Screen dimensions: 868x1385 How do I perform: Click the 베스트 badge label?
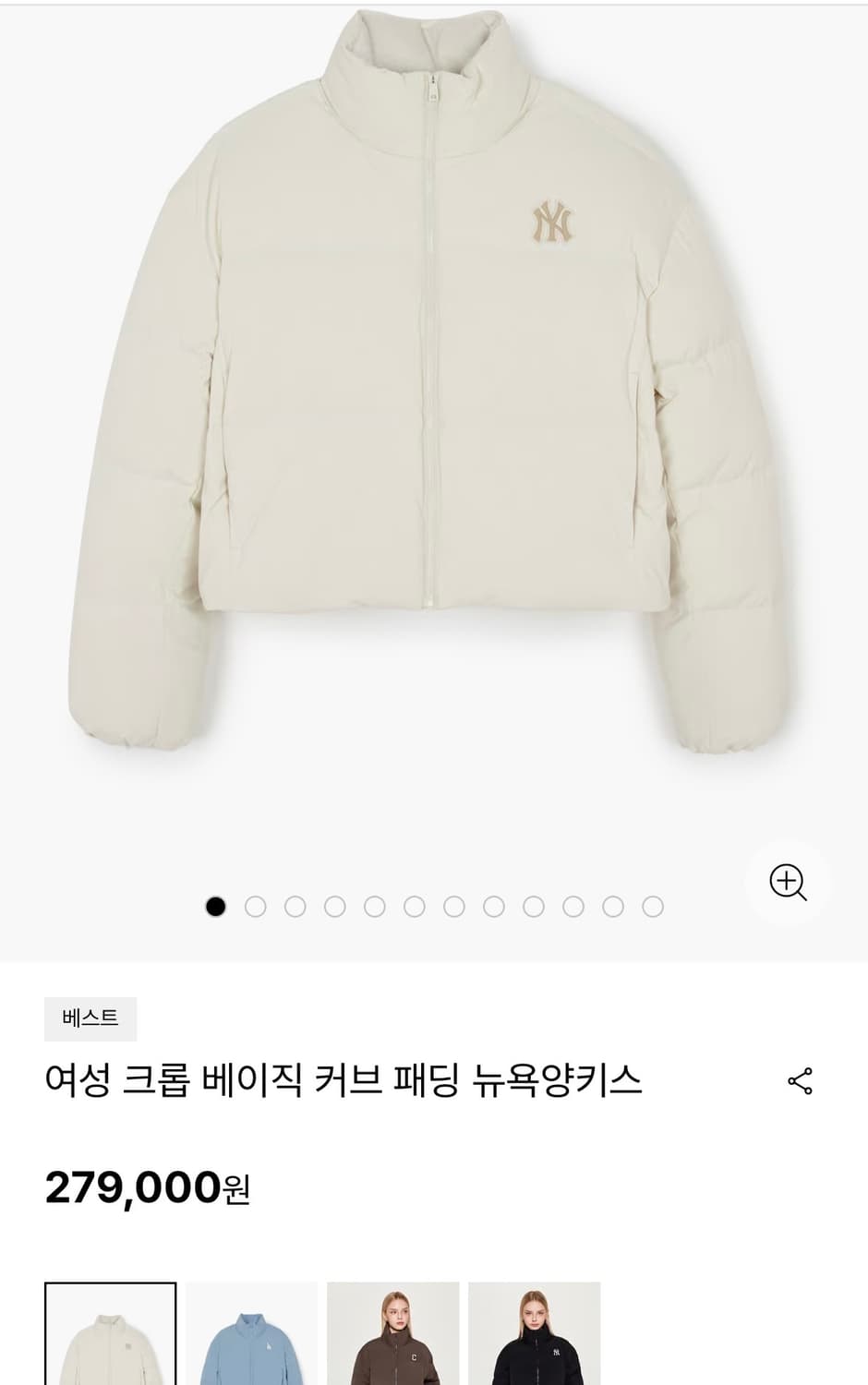tap(92, 1018)
